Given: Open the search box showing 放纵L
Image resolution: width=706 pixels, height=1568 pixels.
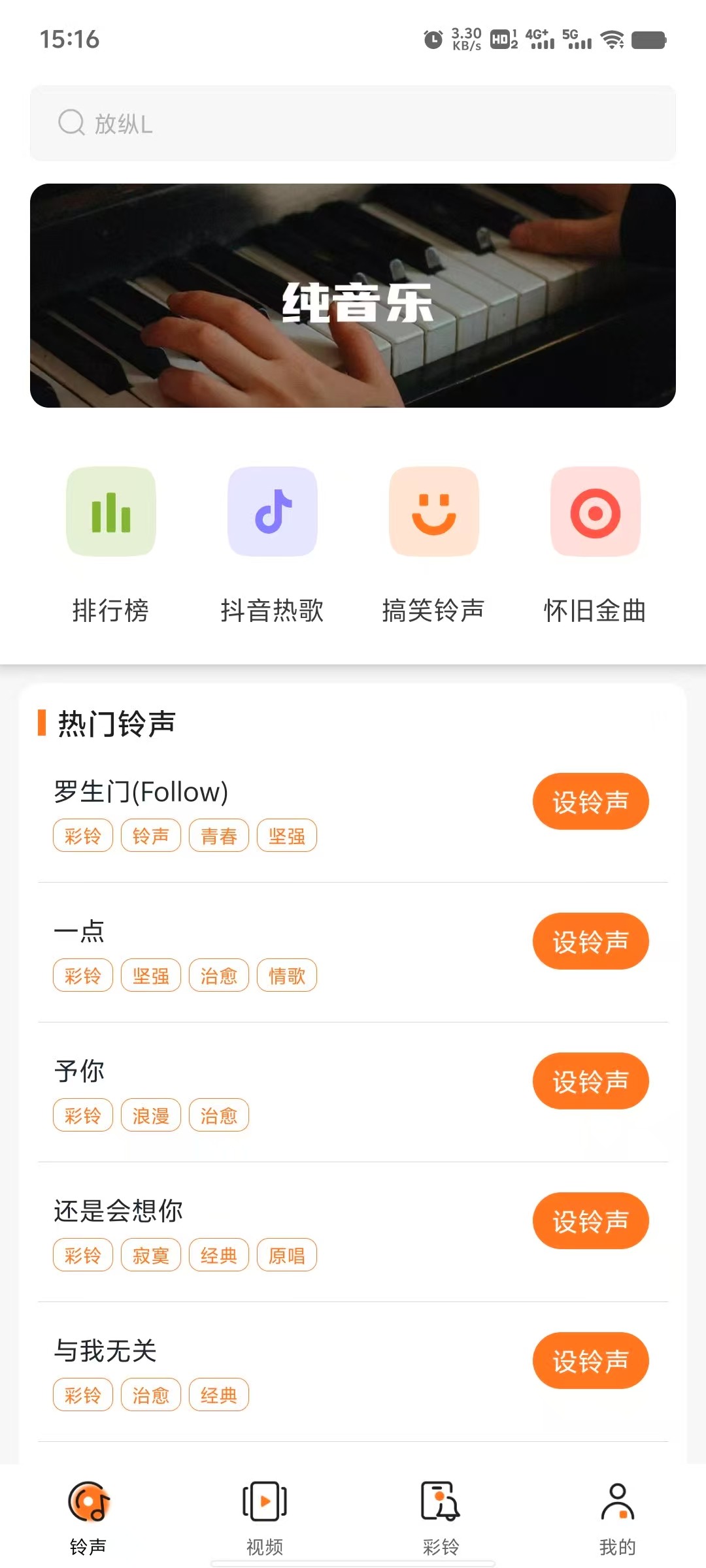Looking at the screenshot, I should click(353, 123).
